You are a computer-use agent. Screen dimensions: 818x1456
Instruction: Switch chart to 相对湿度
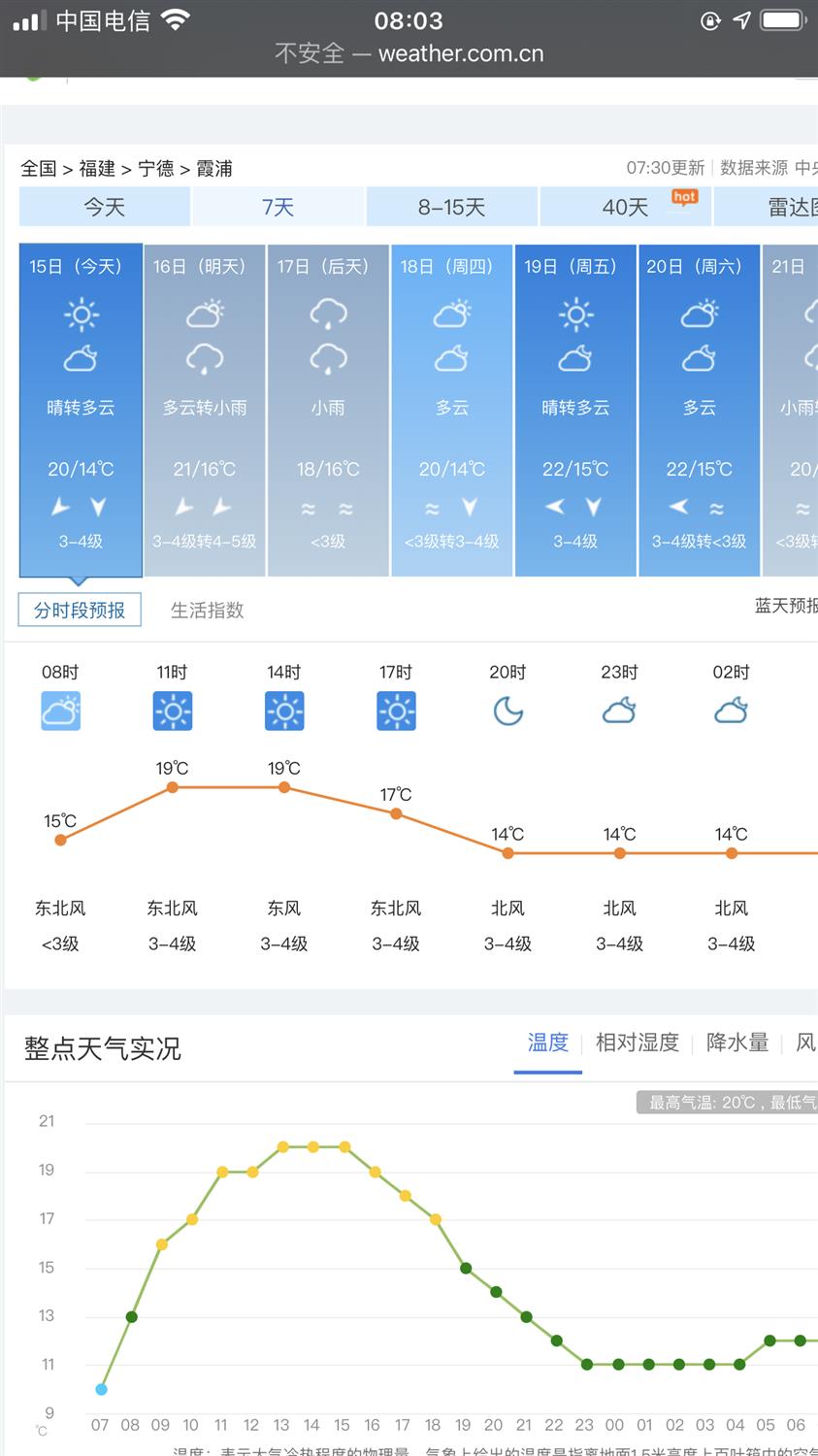coord(638,1042)
